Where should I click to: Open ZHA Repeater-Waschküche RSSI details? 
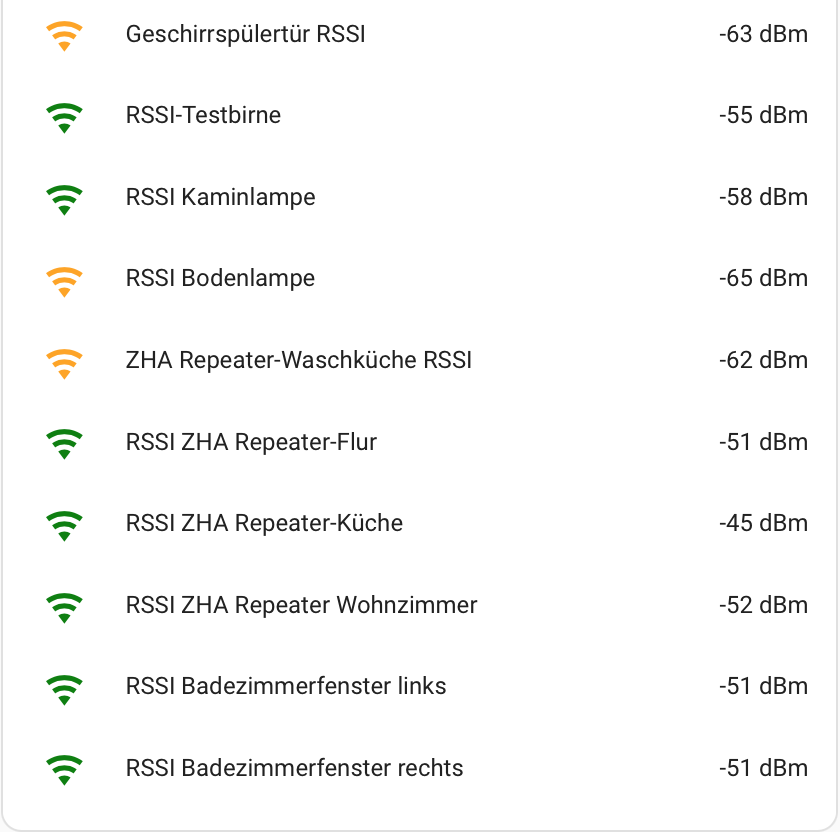coord(299,360)
